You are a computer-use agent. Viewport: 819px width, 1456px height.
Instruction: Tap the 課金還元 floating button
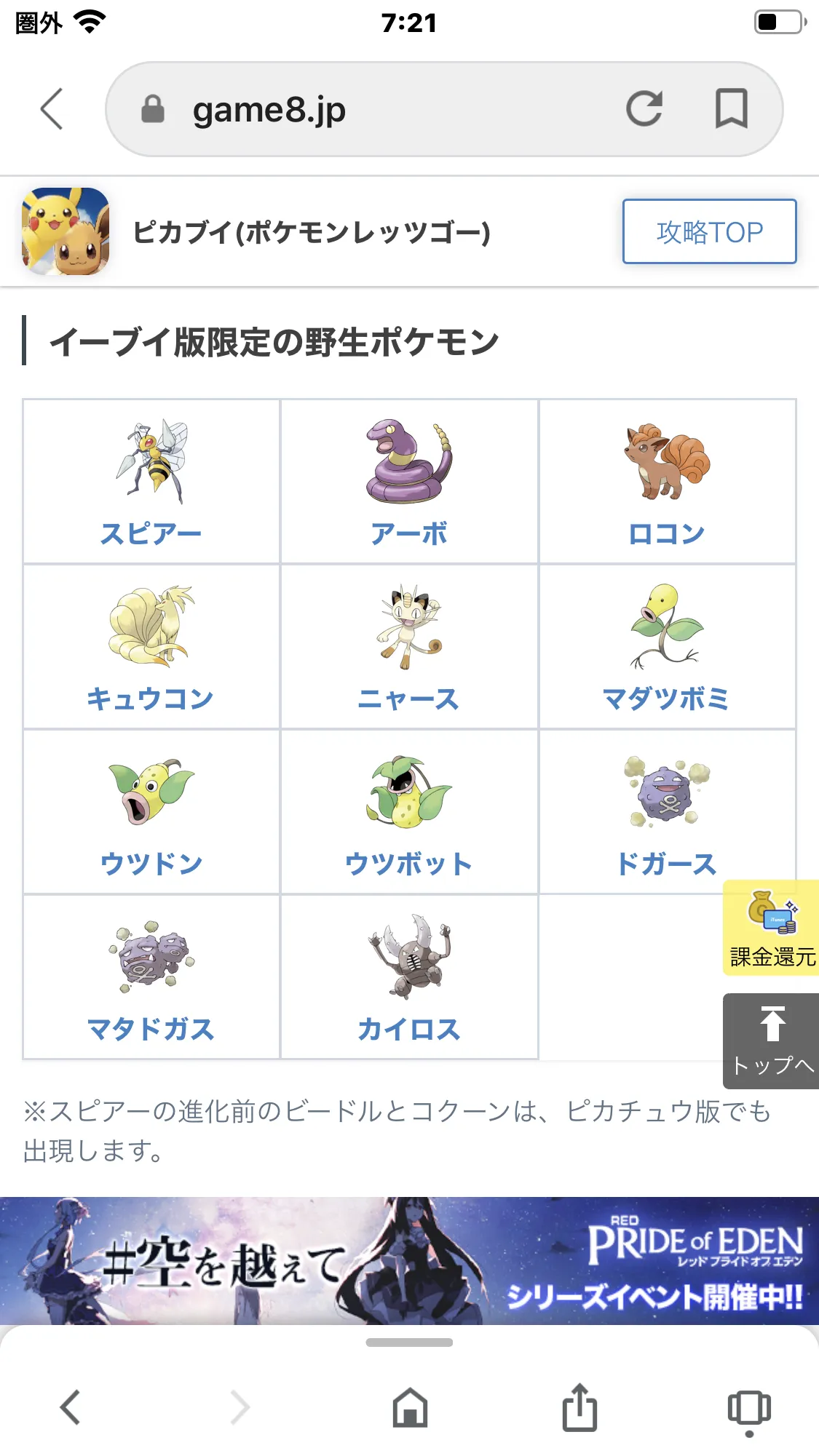(771, 928)
